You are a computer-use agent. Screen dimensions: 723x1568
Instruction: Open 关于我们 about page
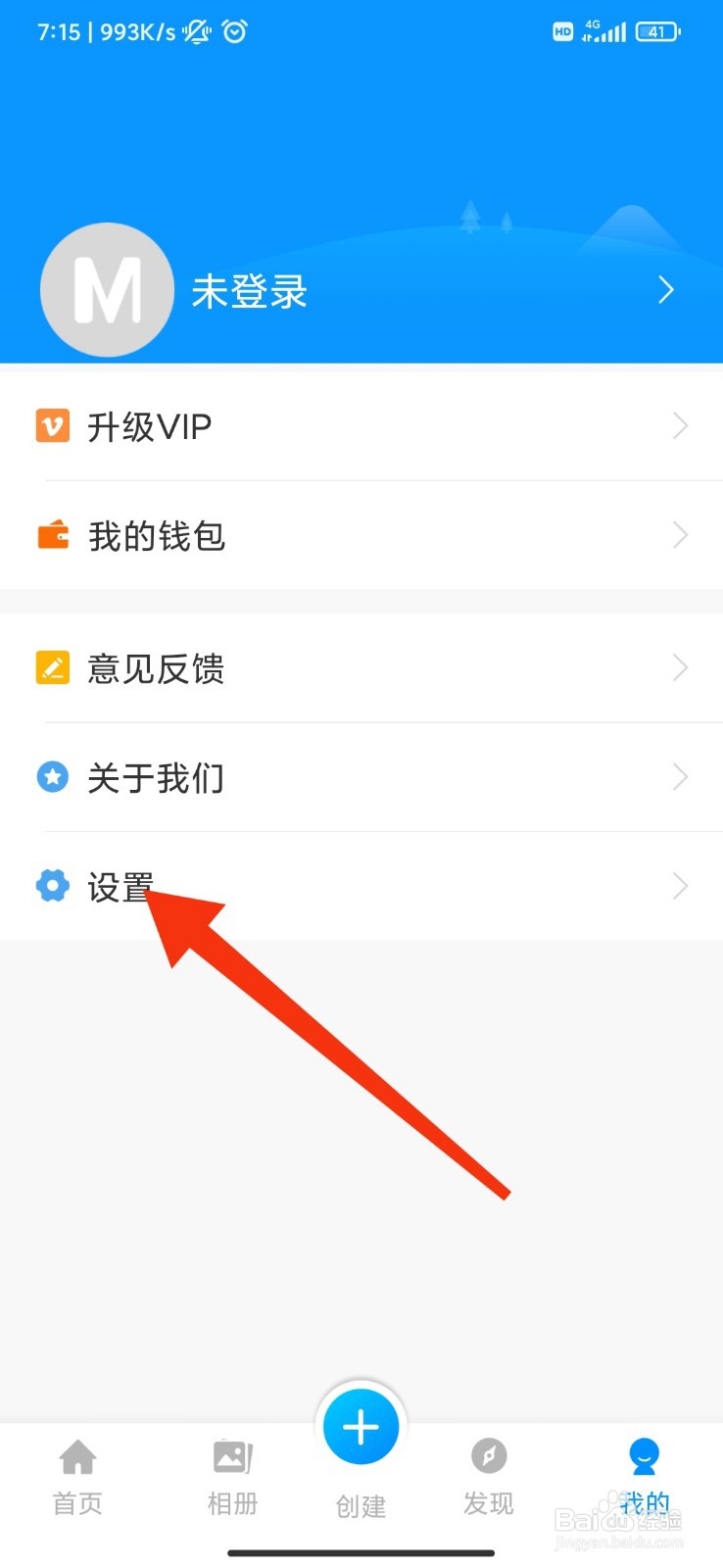[x=155, y=777]
